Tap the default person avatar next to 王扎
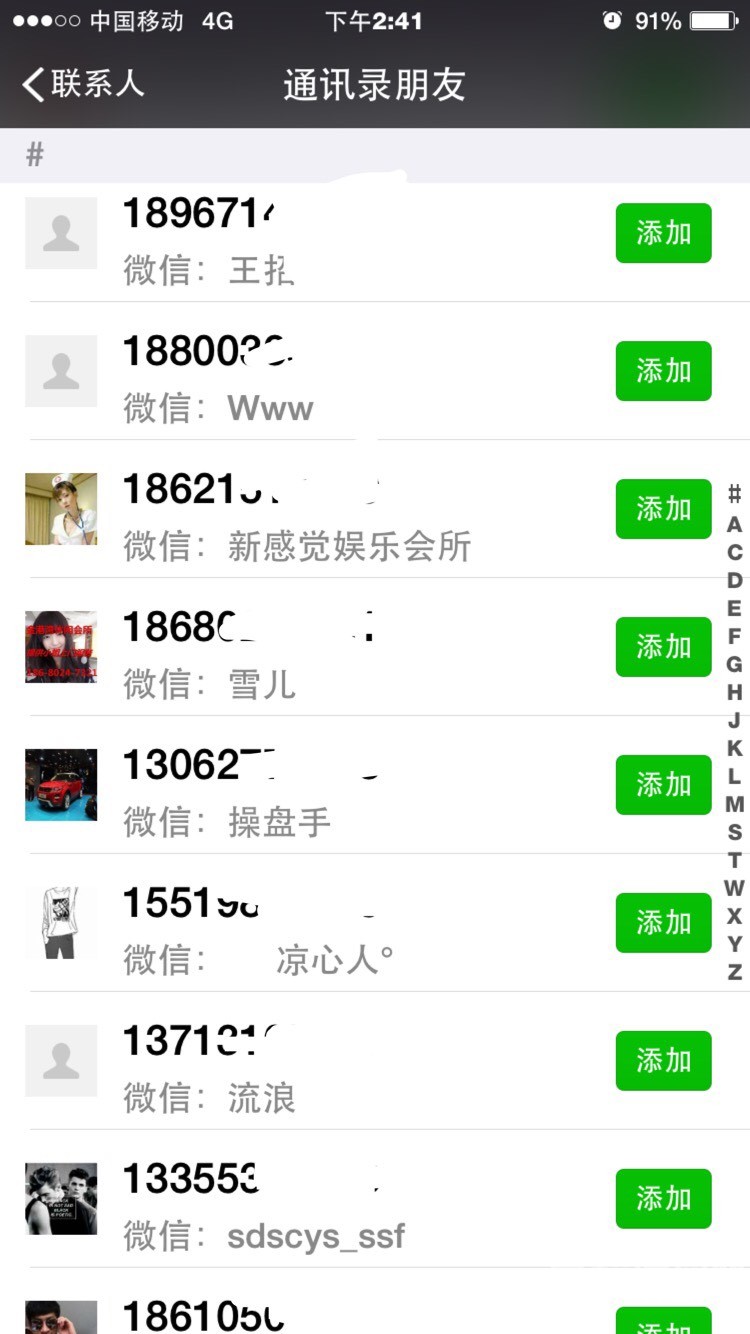 tap(61, 233)
